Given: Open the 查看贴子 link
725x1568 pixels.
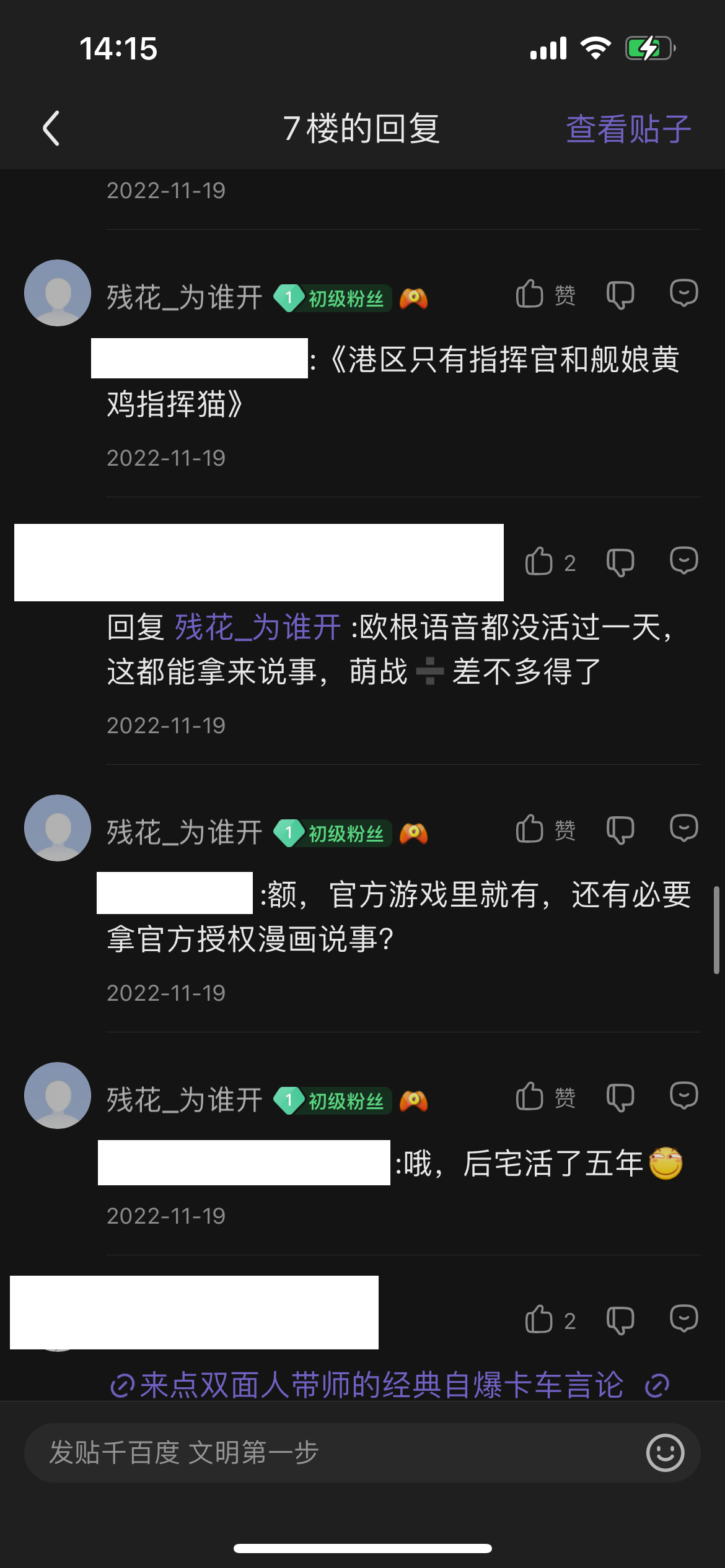Looking at the screenshot, I should (628, 129).
